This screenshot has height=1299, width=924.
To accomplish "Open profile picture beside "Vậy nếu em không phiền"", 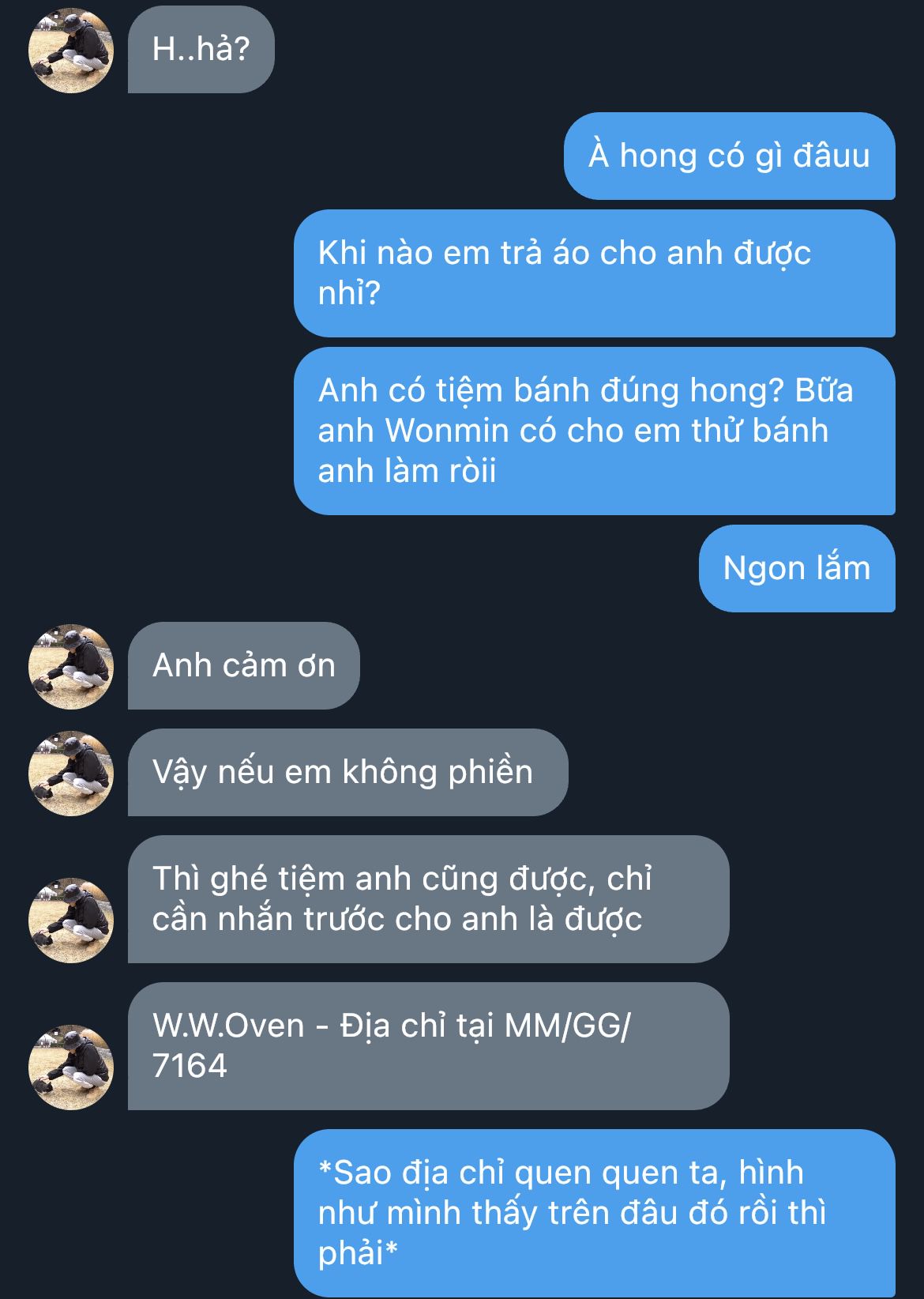I will point(71,773).
